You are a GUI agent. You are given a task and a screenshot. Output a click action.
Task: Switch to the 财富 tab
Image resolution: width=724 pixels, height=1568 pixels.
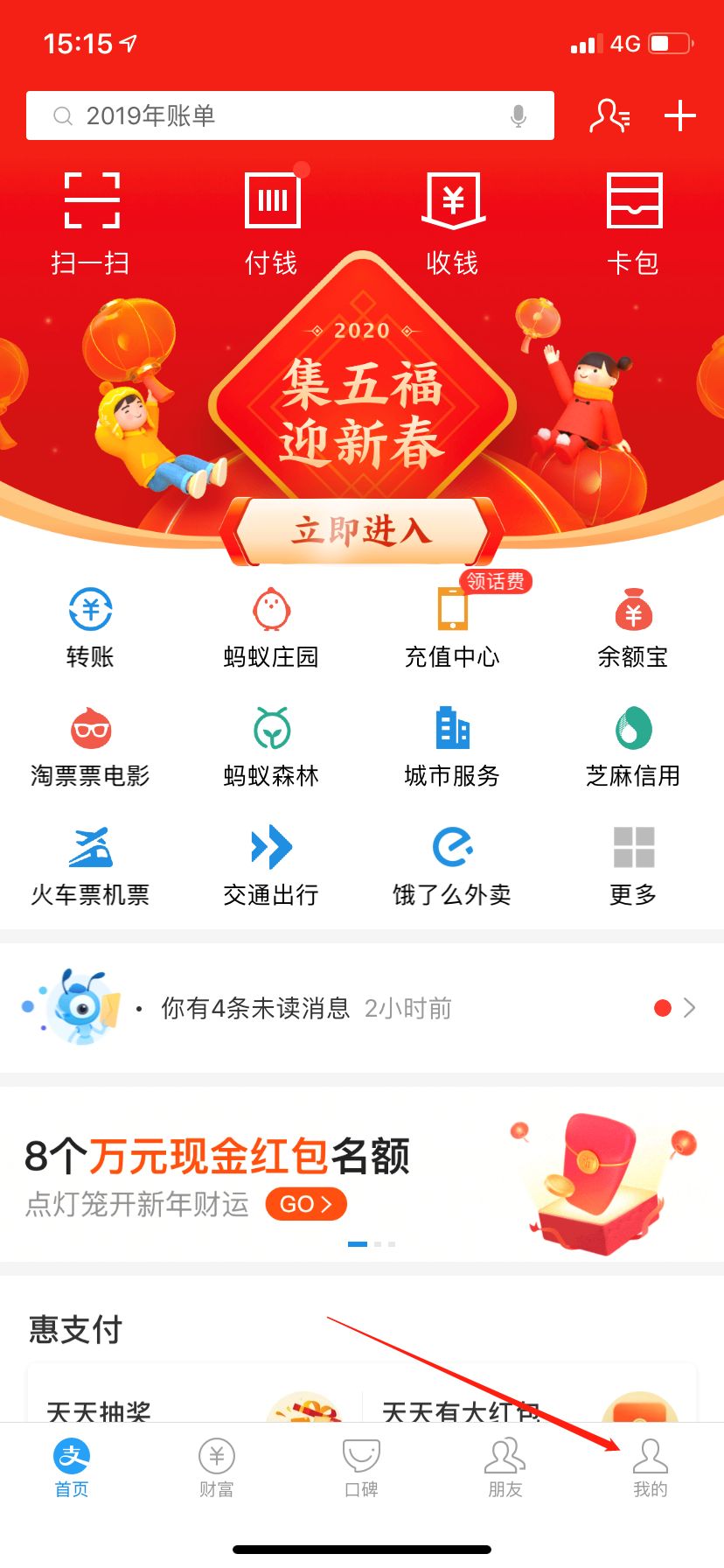pos(217,1468)
